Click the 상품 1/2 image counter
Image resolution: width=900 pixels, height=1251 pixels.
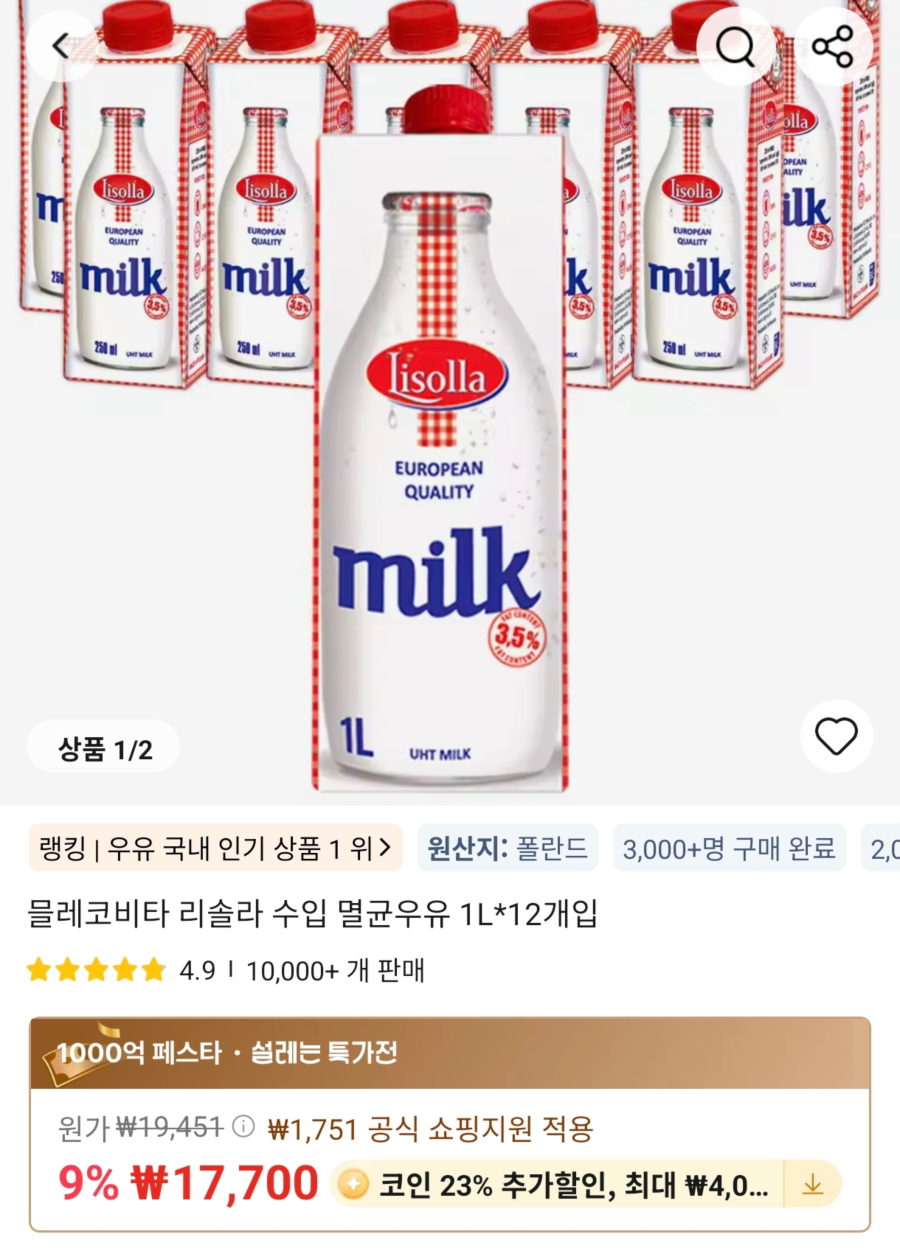104,746
